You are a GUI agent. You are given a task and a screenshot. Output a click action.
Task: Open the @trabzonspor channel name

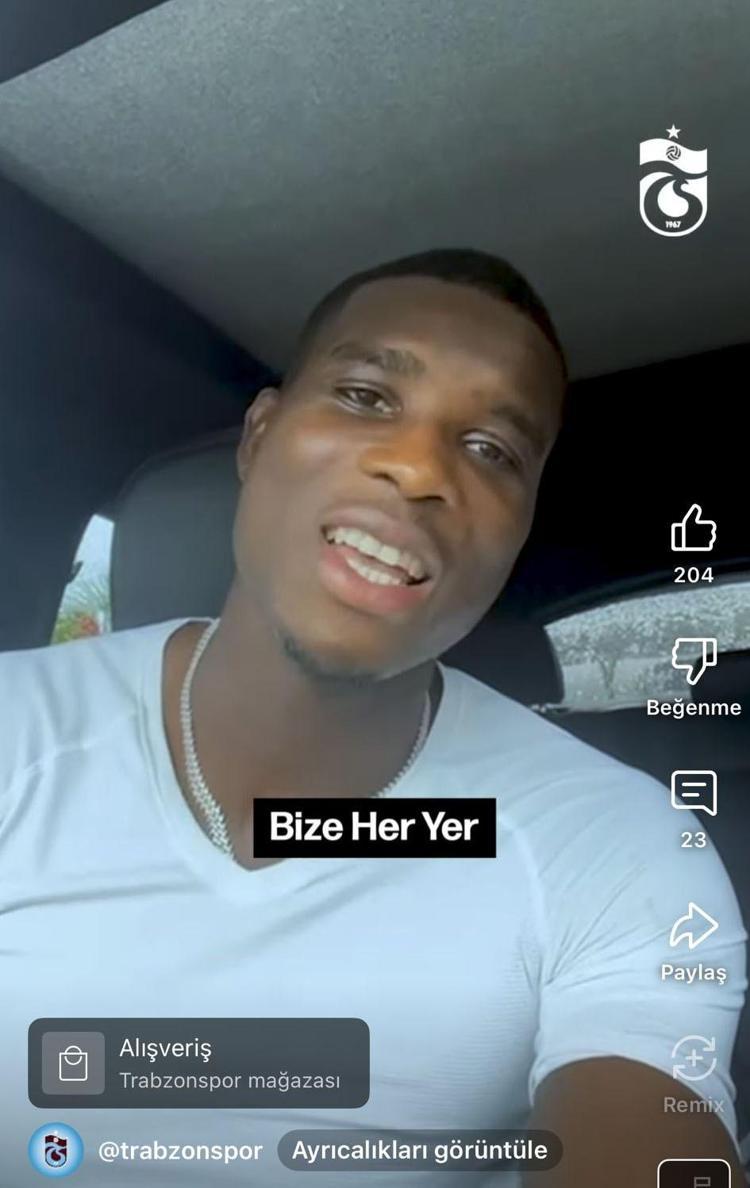(180, 1151)
